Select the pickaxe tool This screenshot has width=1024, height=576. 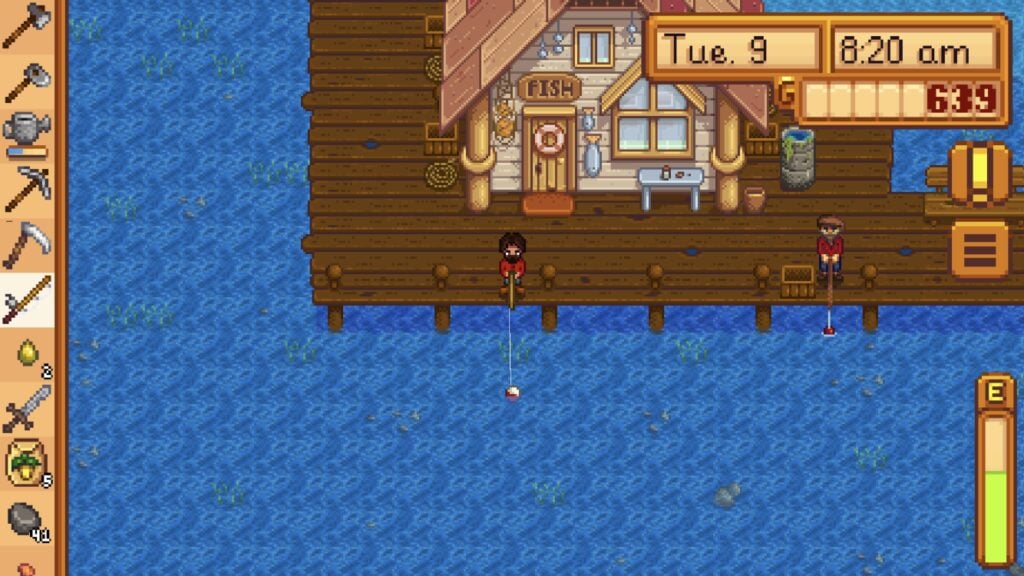pyautogui.click(x=26, y=188)
